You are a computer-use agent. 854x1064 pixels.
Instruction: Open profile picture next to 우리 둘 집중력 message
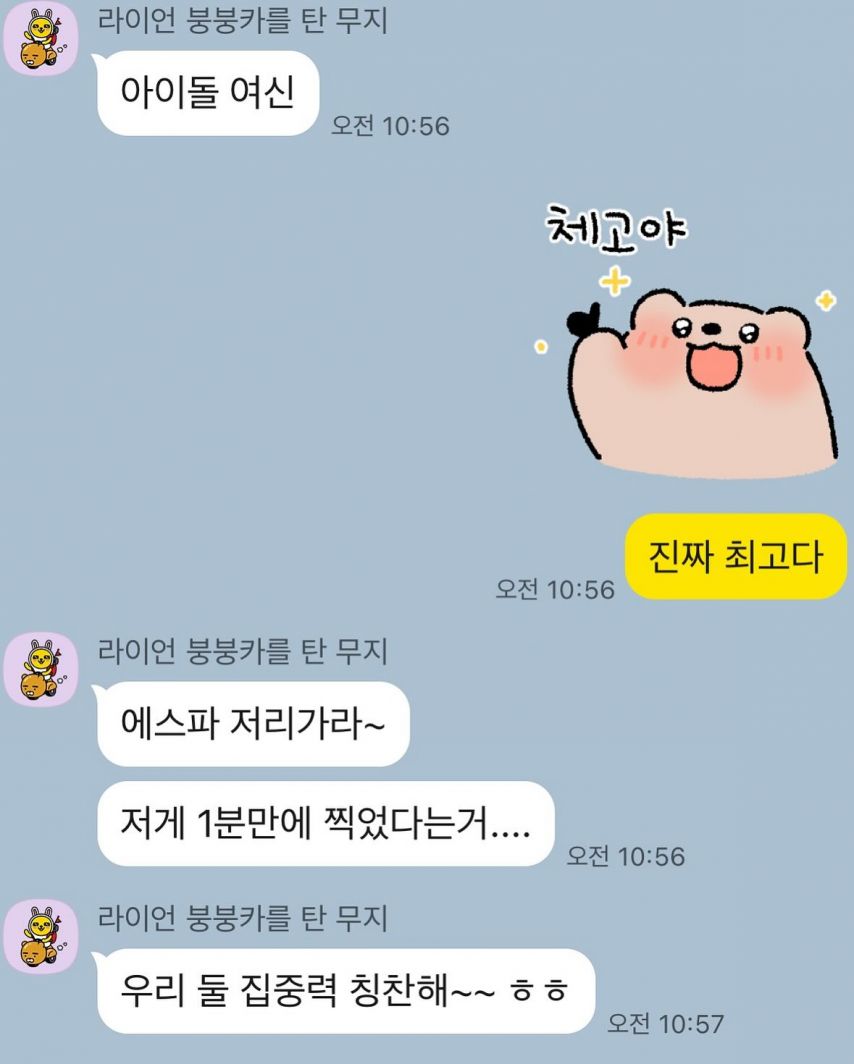41,937
